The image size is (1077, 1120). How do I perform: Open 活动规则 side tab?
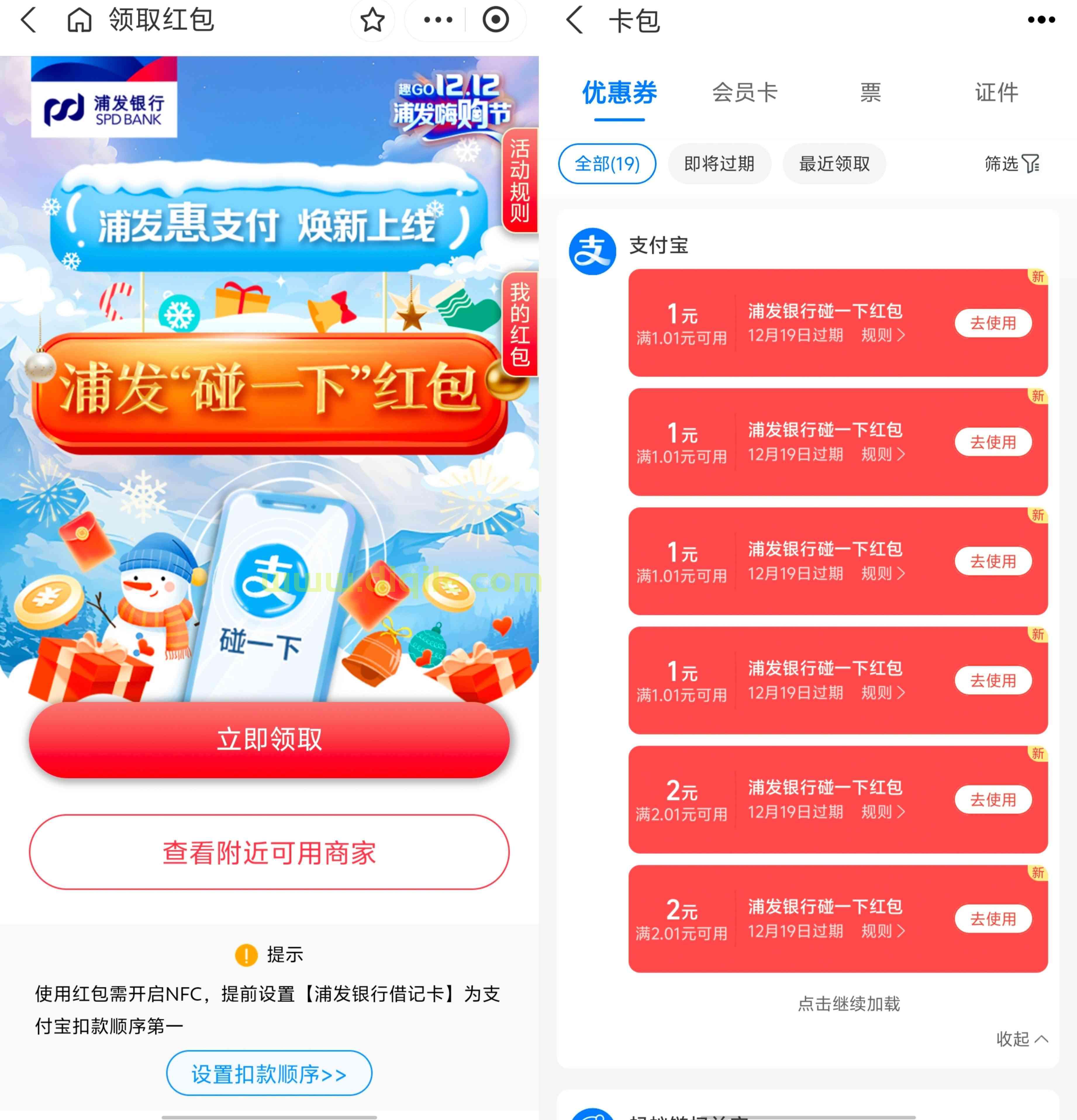tap(519, 181)
